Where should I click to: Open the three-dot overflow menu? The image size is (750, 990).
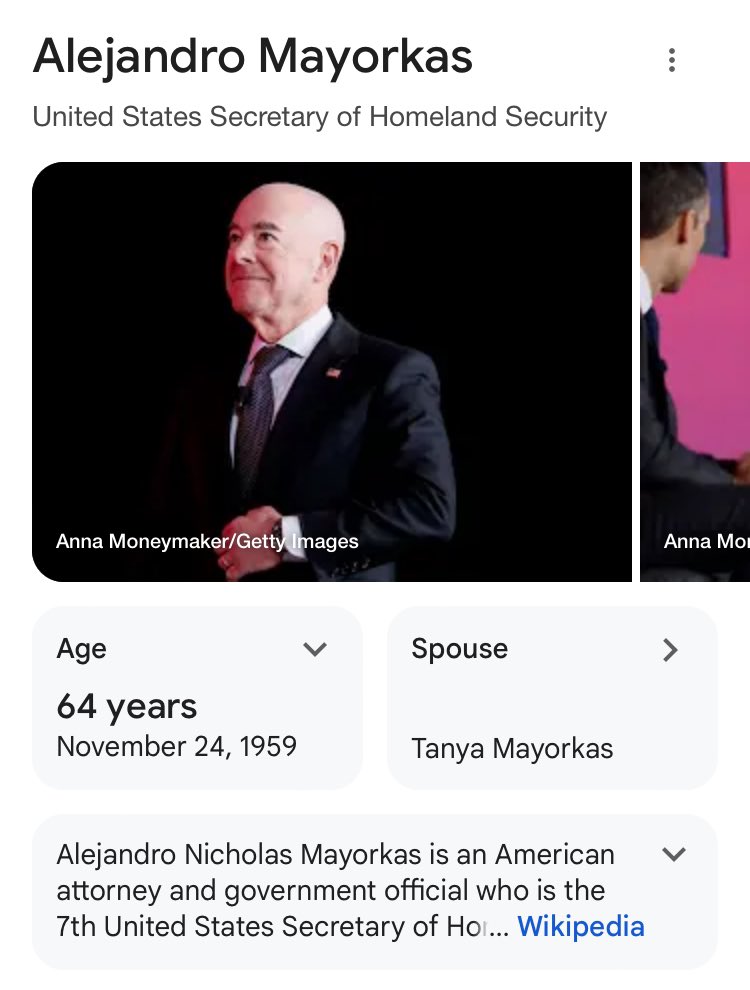(x=672, y=61)
